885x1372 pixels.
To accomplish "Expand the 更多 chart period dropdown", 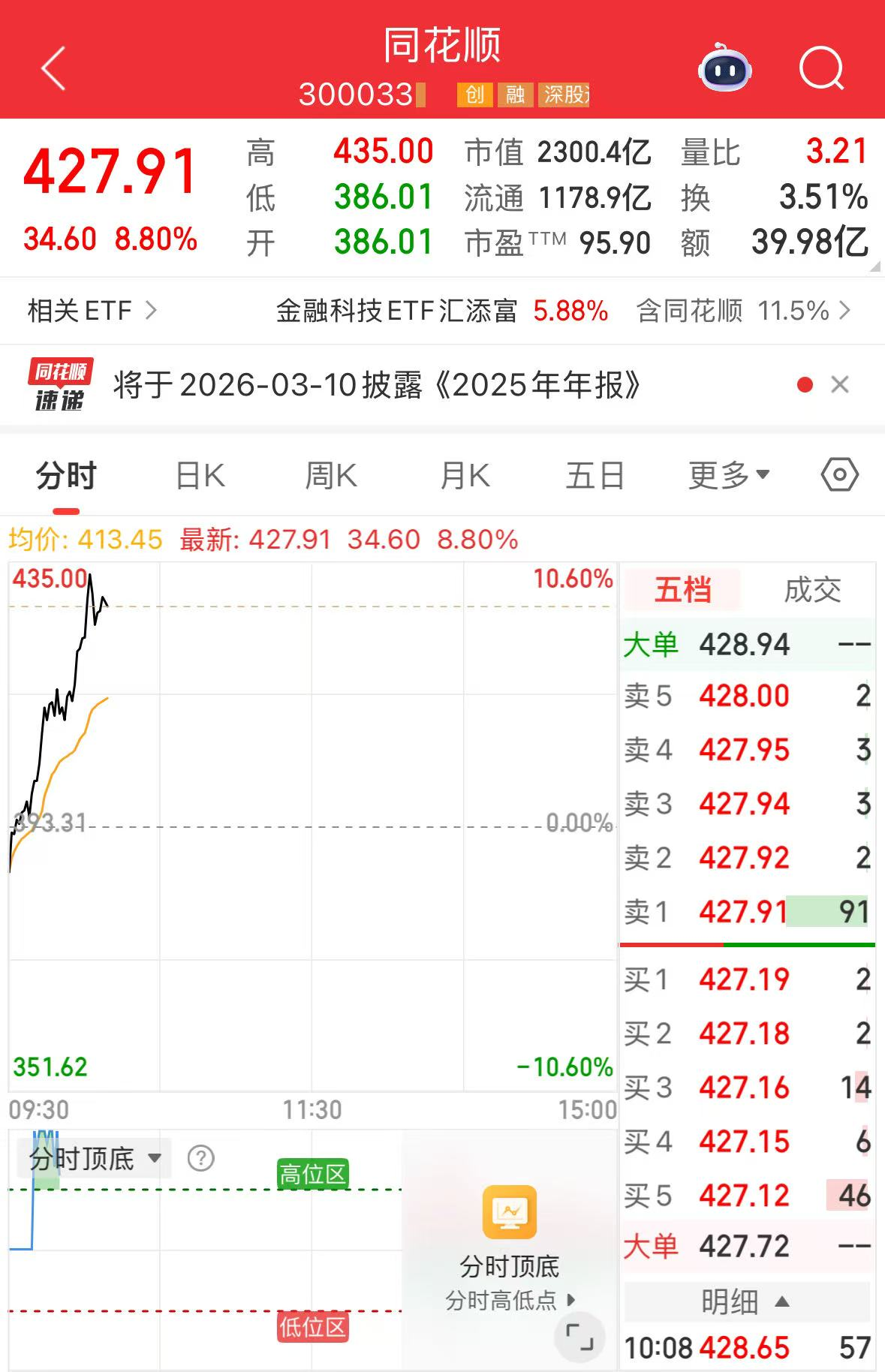I will pos(728,475).
